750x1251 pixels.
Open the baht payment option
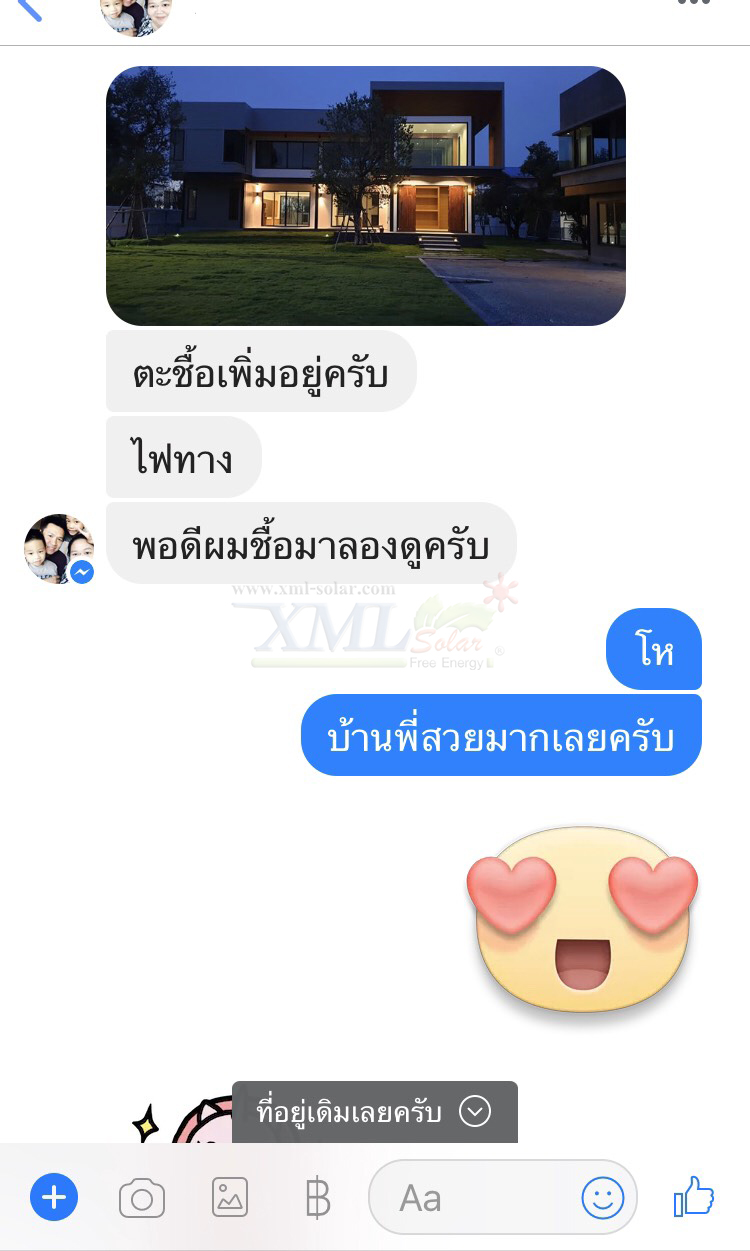point(317,1198)
